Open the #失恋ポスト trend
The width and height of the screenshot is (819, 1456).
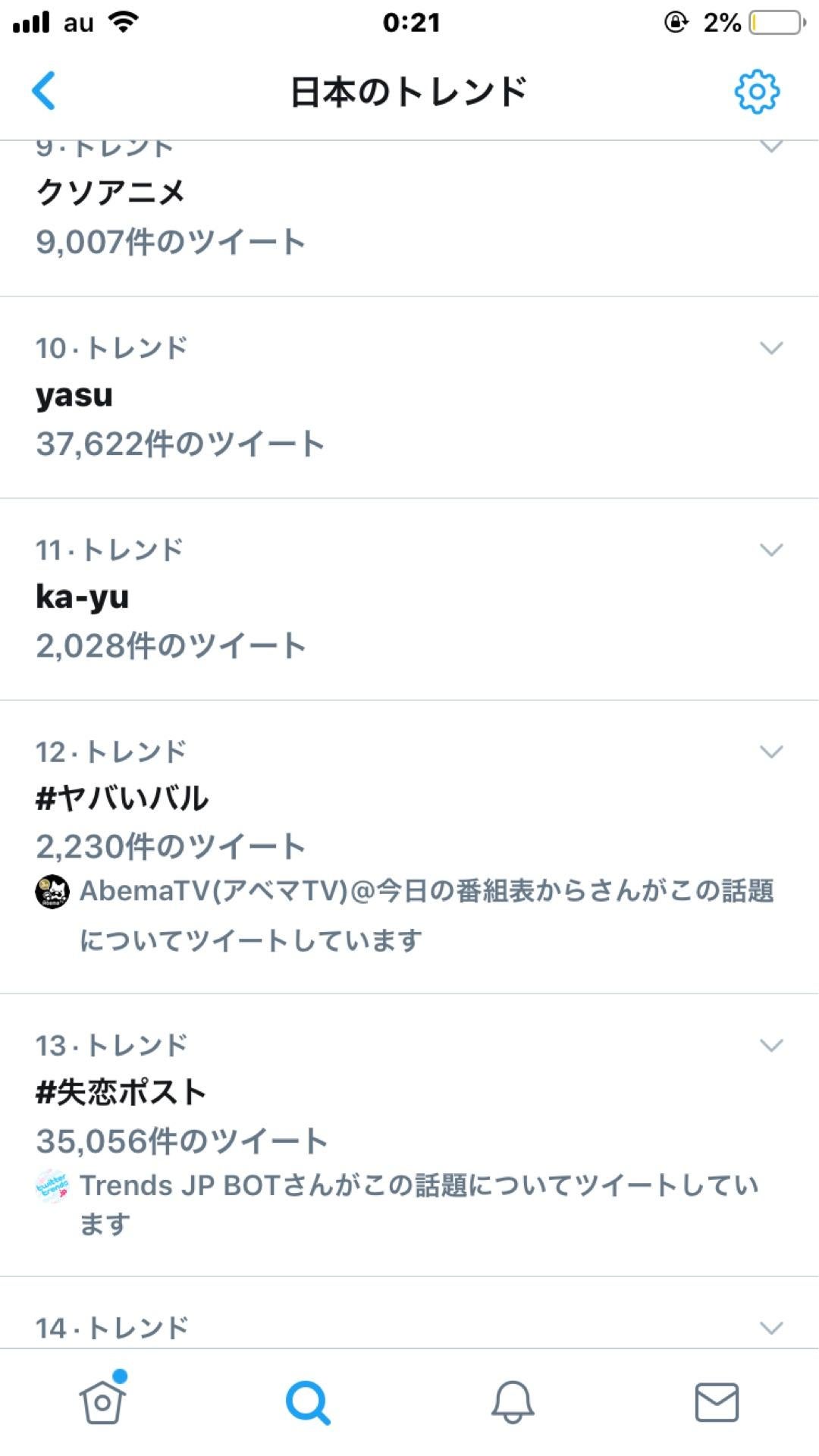pos(121,1093)
